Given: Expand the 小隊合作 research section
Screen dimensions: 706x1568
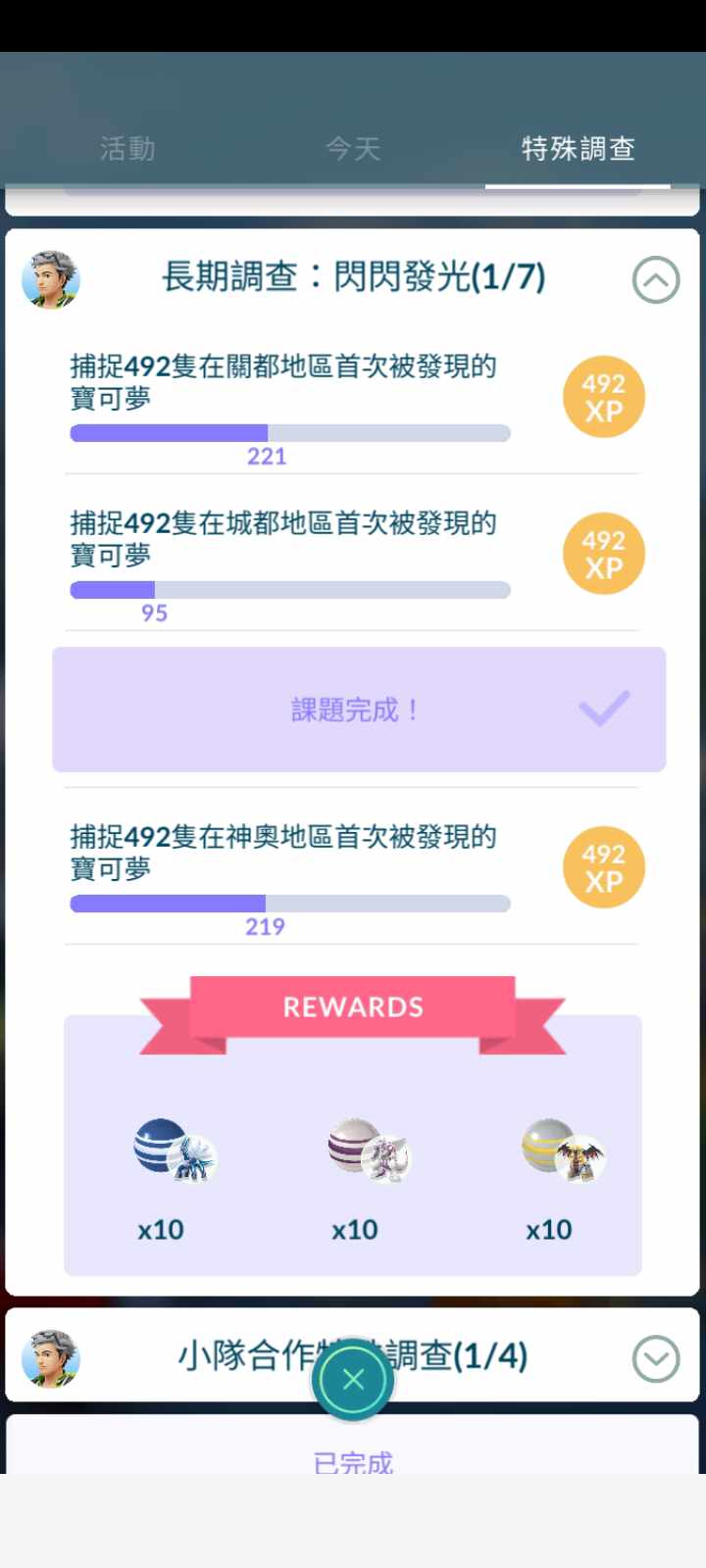Looking at the screenshot, I should point(656,1359).
